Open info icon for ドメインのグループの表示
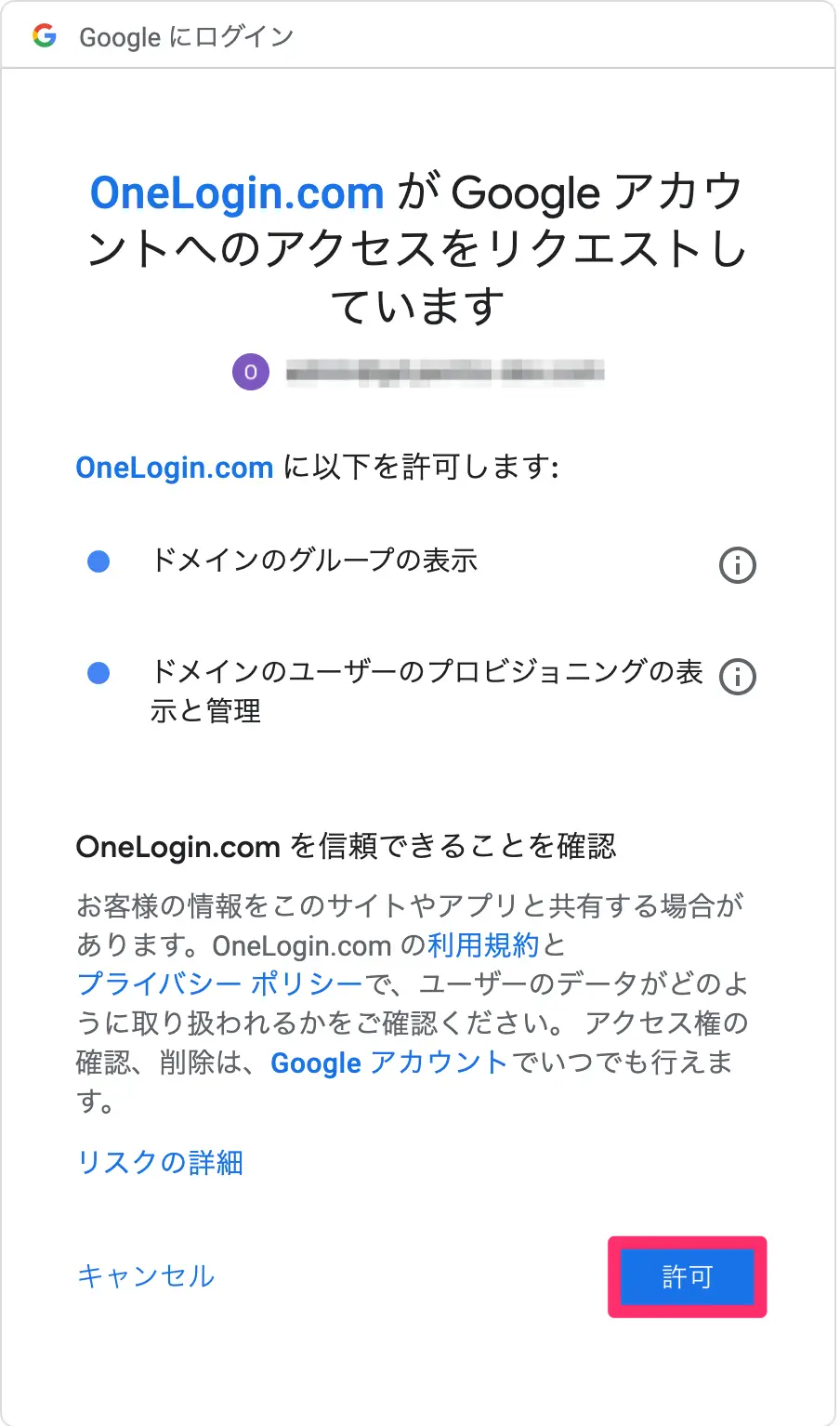The height and width of the screenshot is (1426, 840). click(x=738, y=564)
